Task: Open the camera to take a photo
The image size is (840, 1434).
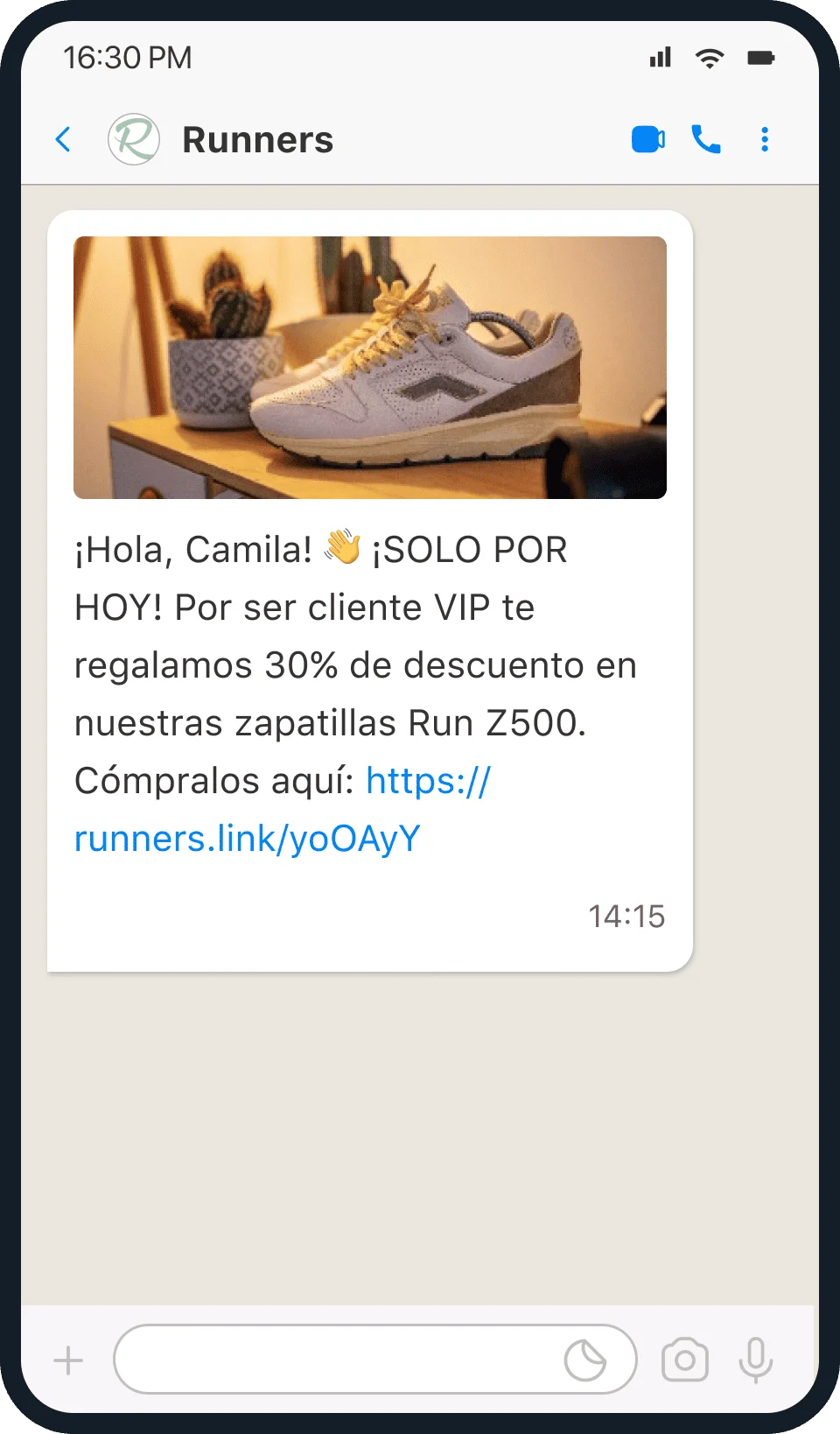Action: click(684, 1360)
